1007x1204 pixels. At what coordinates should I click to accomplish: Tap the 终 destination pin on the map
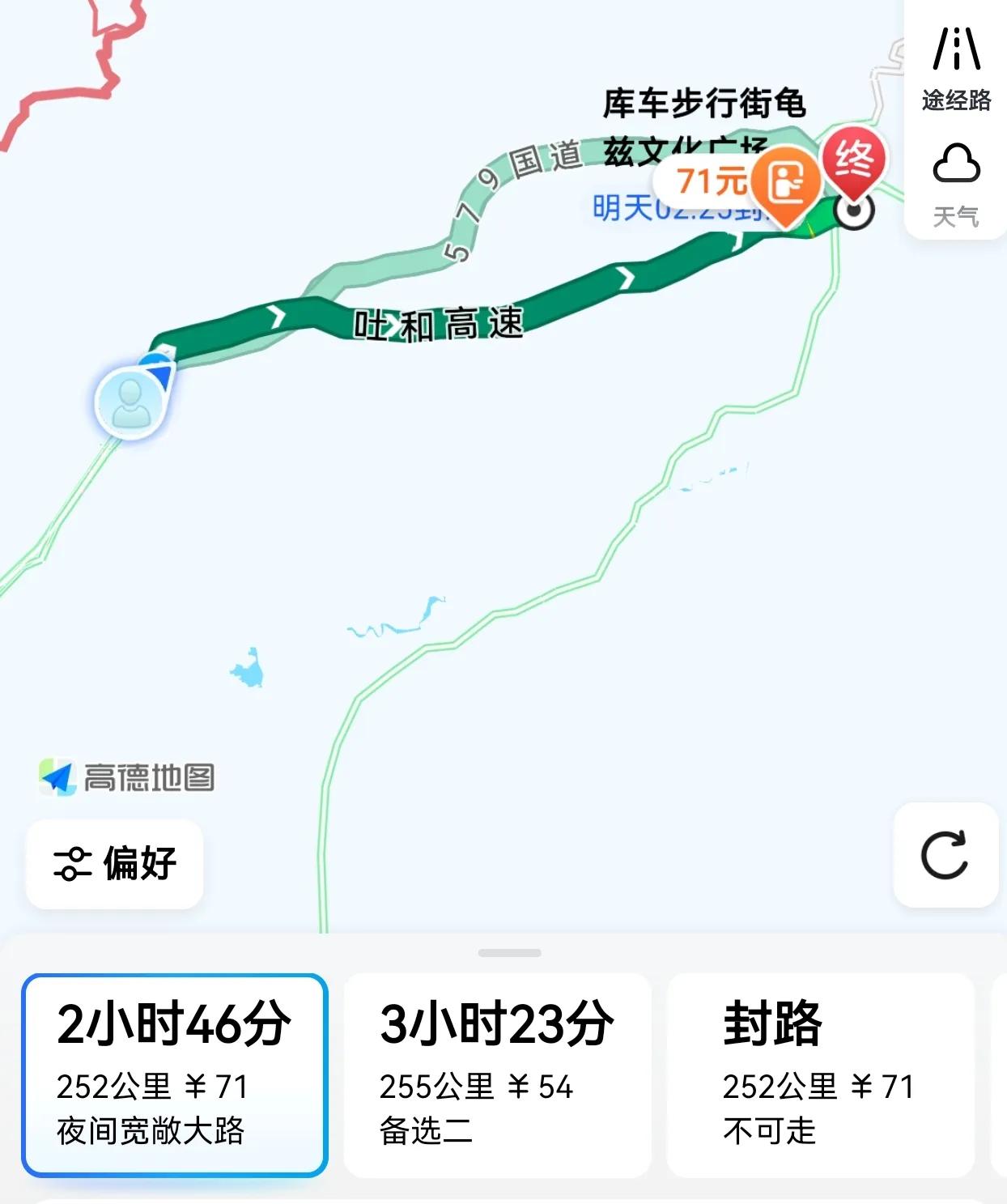click(x=854, y=161)
